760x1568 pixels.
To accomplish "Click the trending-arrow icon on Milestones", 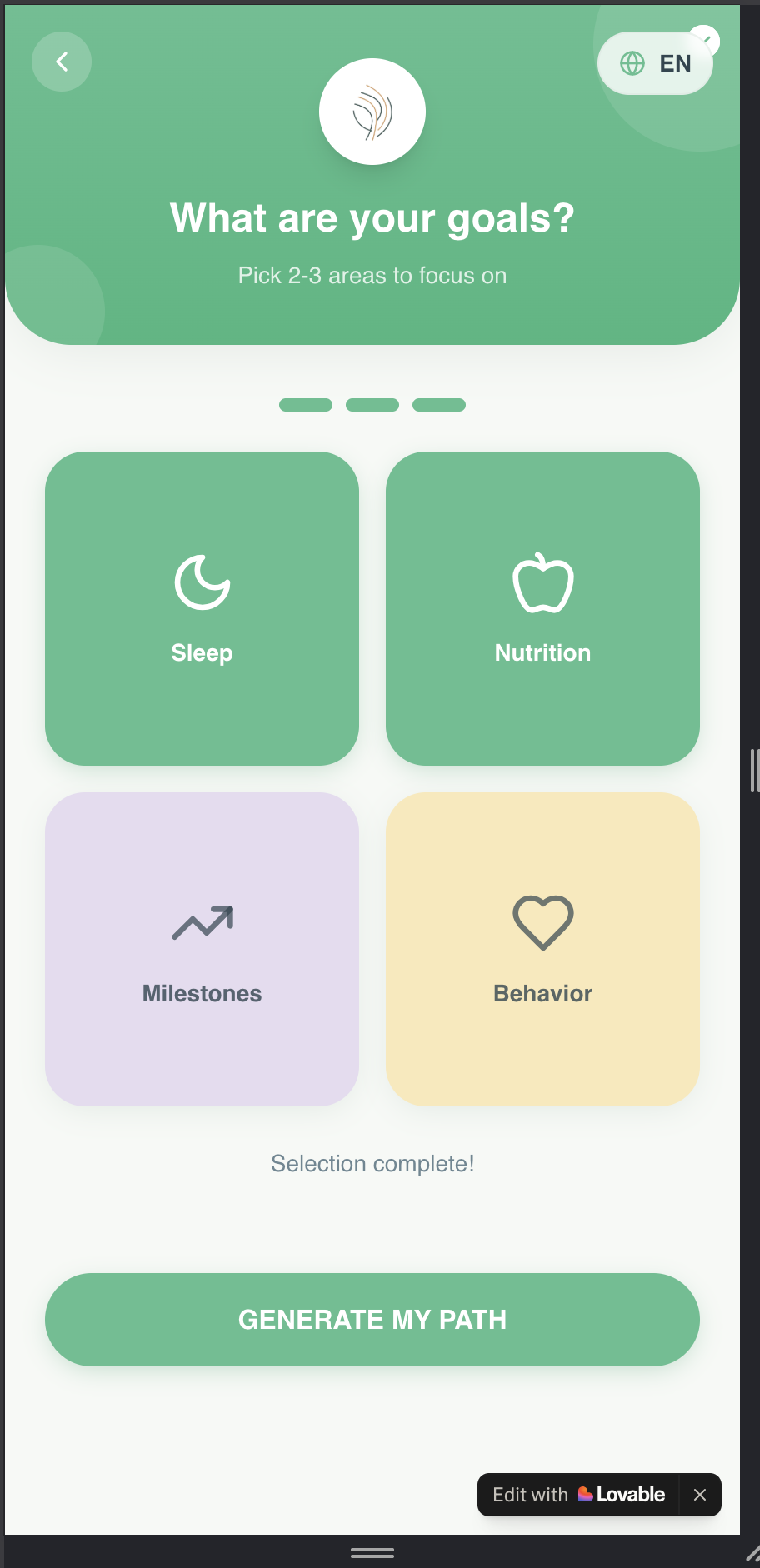I will pos(202,921).
